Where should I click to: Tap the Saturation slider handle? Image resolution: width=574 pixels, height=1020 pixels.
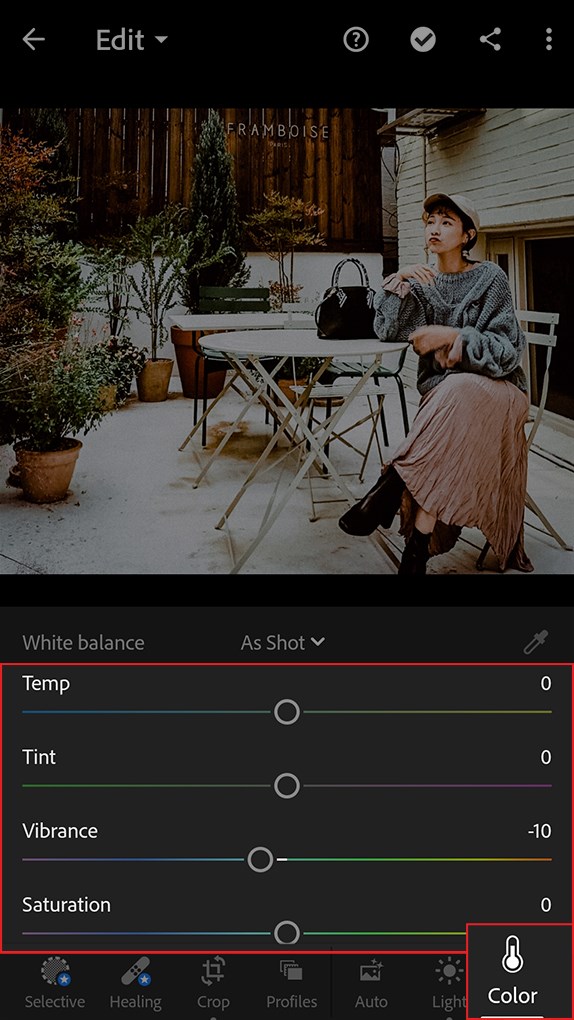(x=287, y=933)
